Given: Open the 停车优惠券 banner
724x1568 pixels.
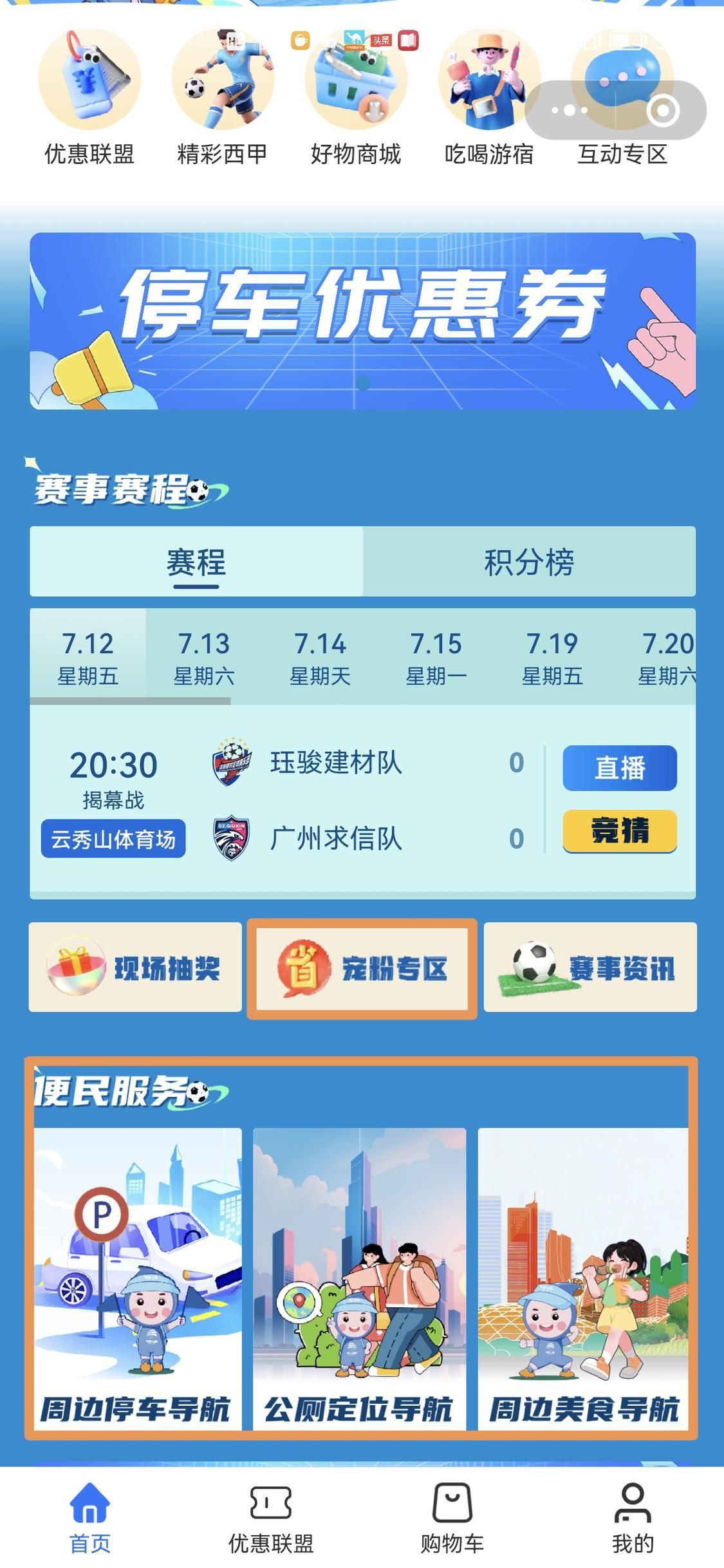Looking at the screenshot, I should 362,321.
